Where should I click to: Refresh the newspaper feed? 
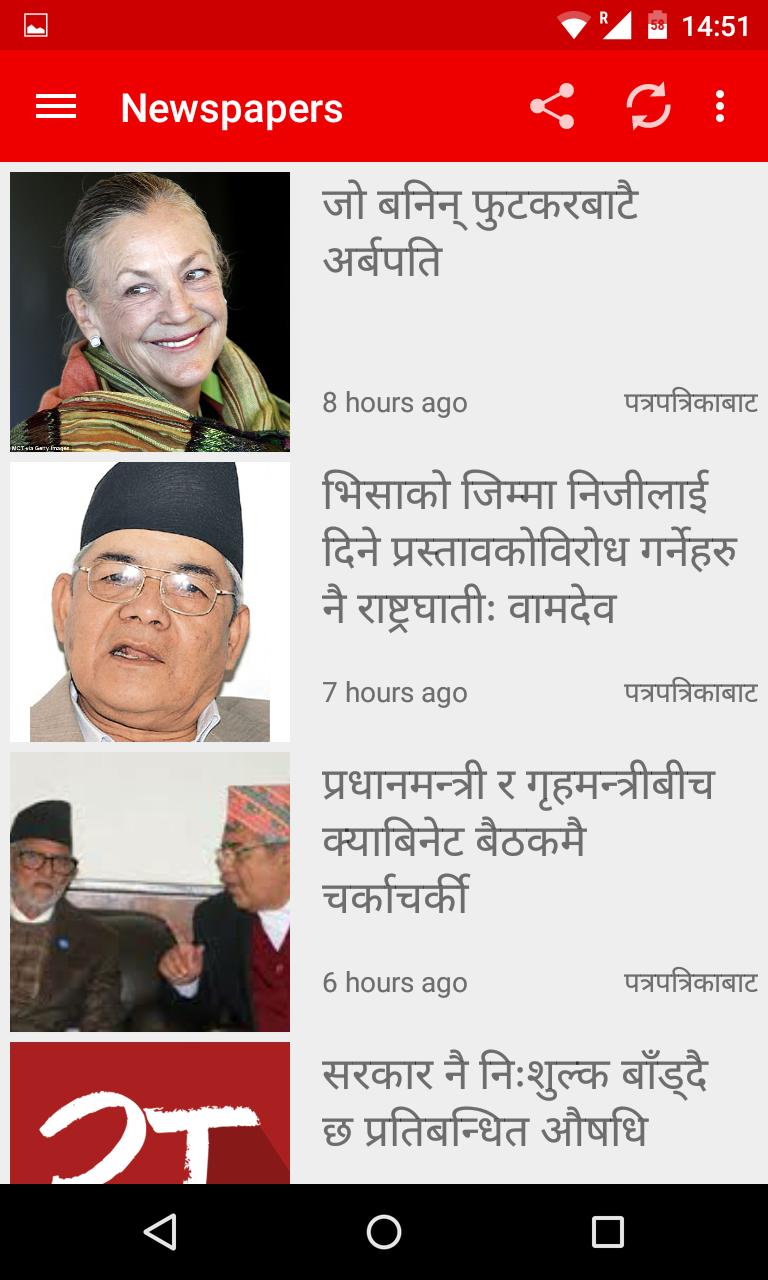click(648, 107)
